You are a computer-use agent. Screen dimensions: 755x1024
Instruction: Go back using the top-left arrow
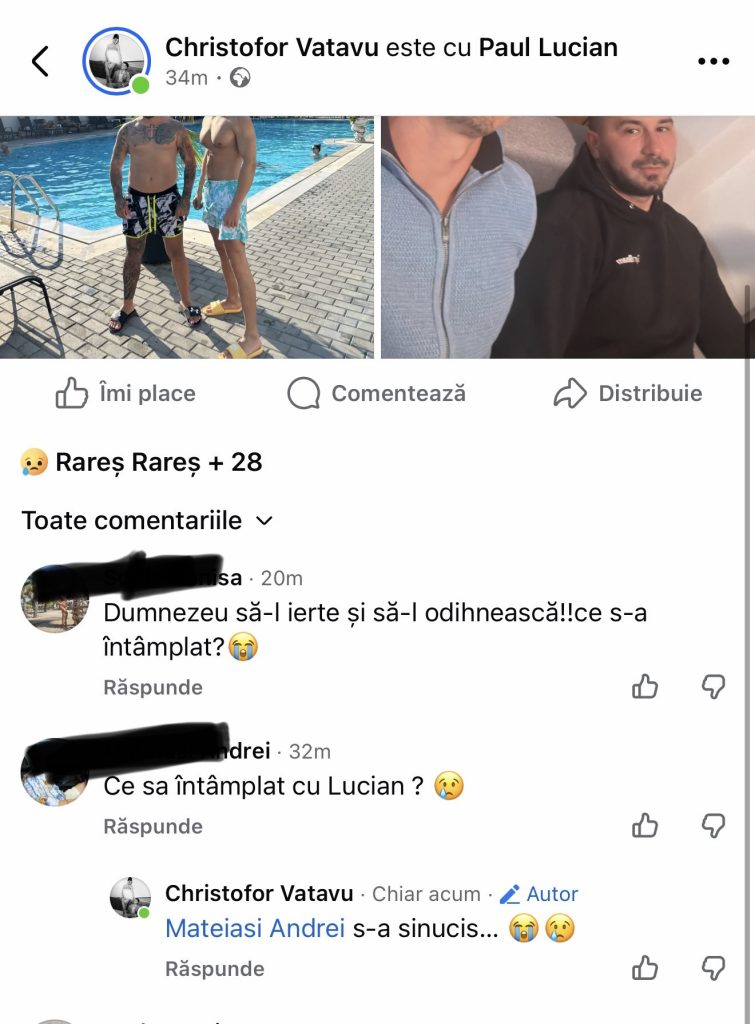[40, 61]
